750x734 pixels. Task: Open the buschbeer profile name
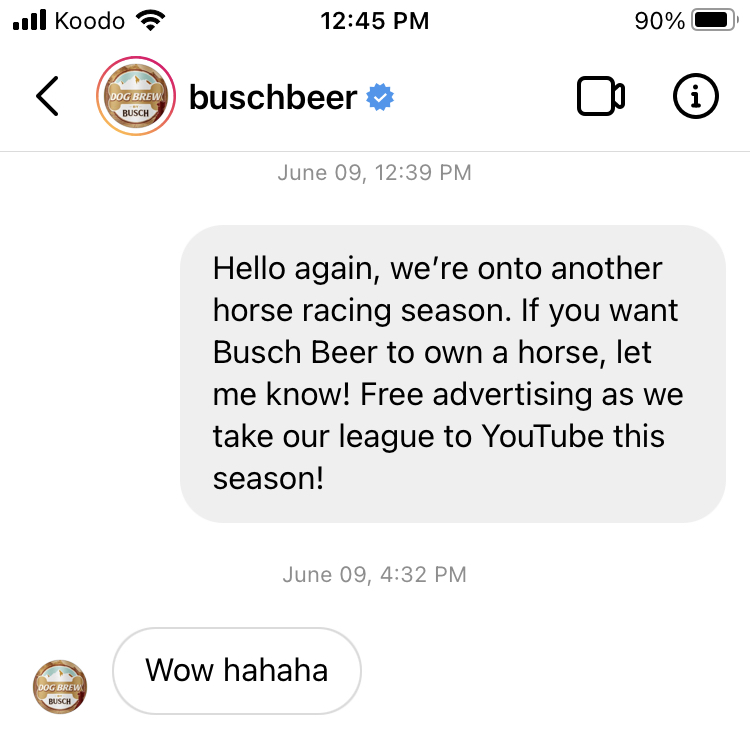273,97
